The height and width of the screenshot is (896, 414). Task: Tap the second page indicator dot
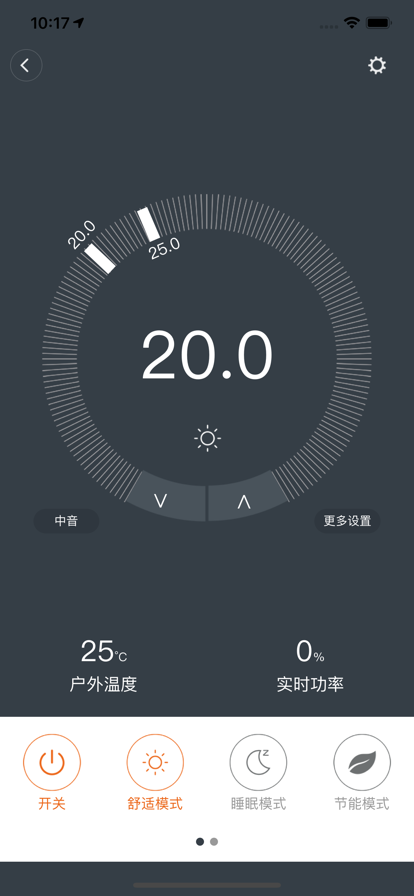[214, 842]
